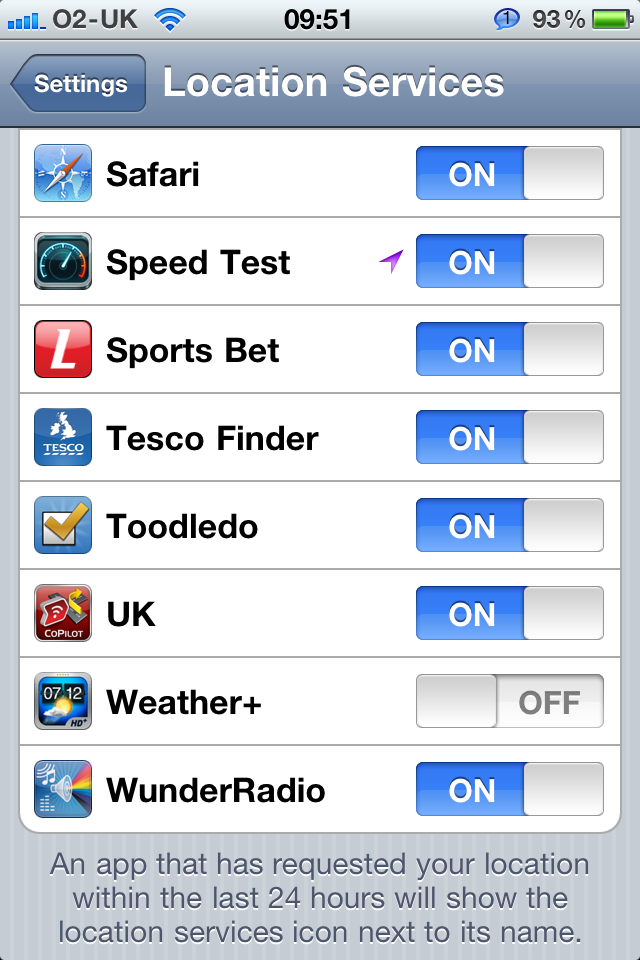
Task: Enable location for Weather+
Action: (x=509, y=702)
